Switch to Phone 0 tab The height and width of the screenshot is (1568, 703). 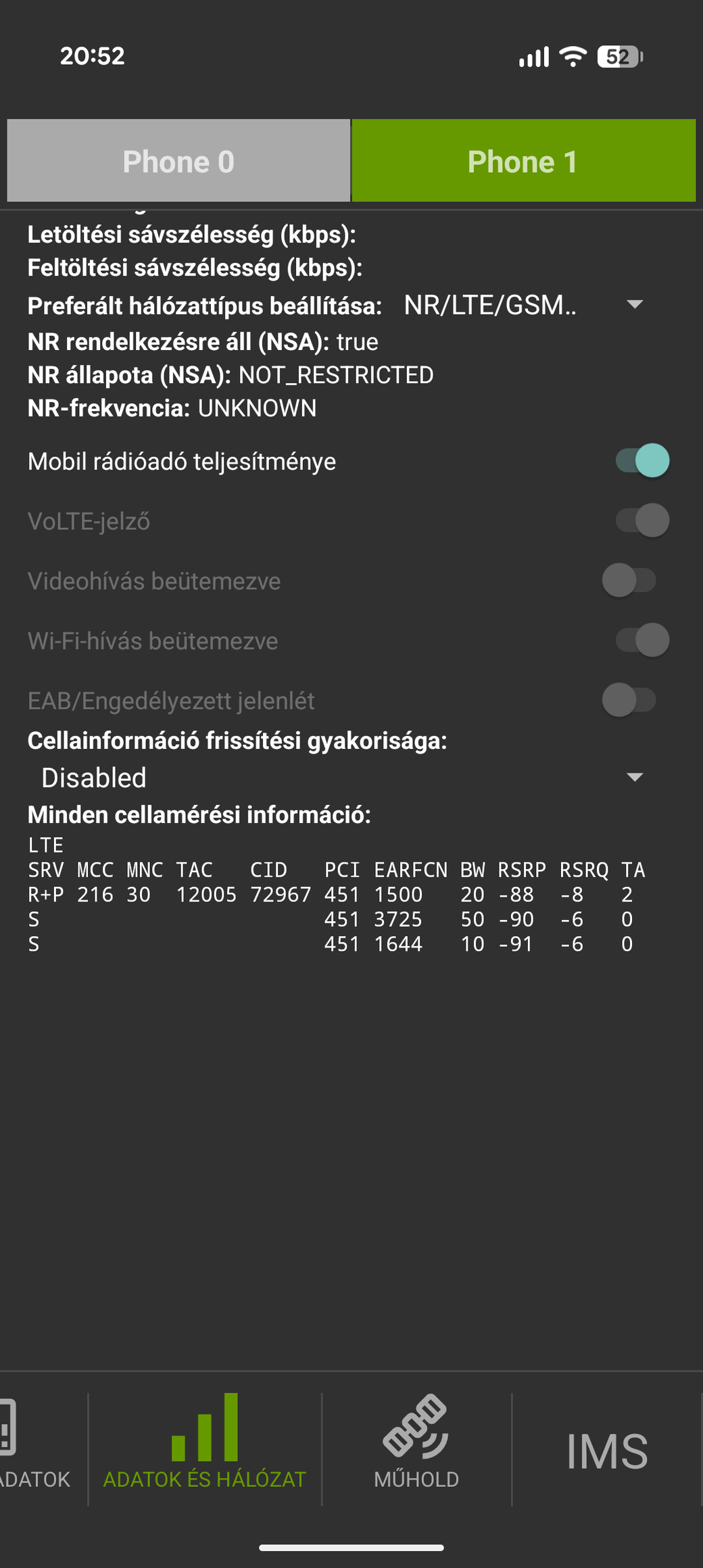178,161
